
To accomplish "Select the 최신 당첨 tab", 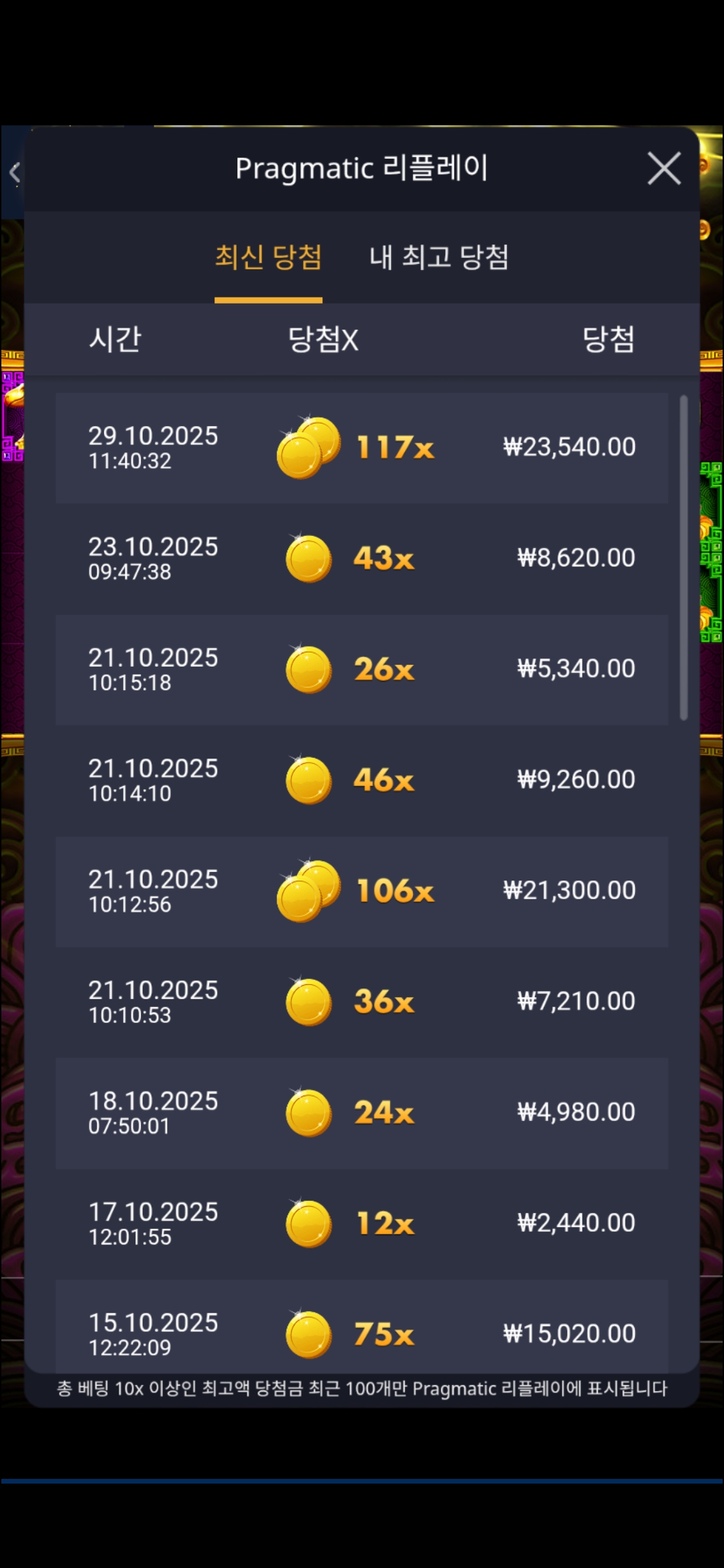I will [268, 257].
